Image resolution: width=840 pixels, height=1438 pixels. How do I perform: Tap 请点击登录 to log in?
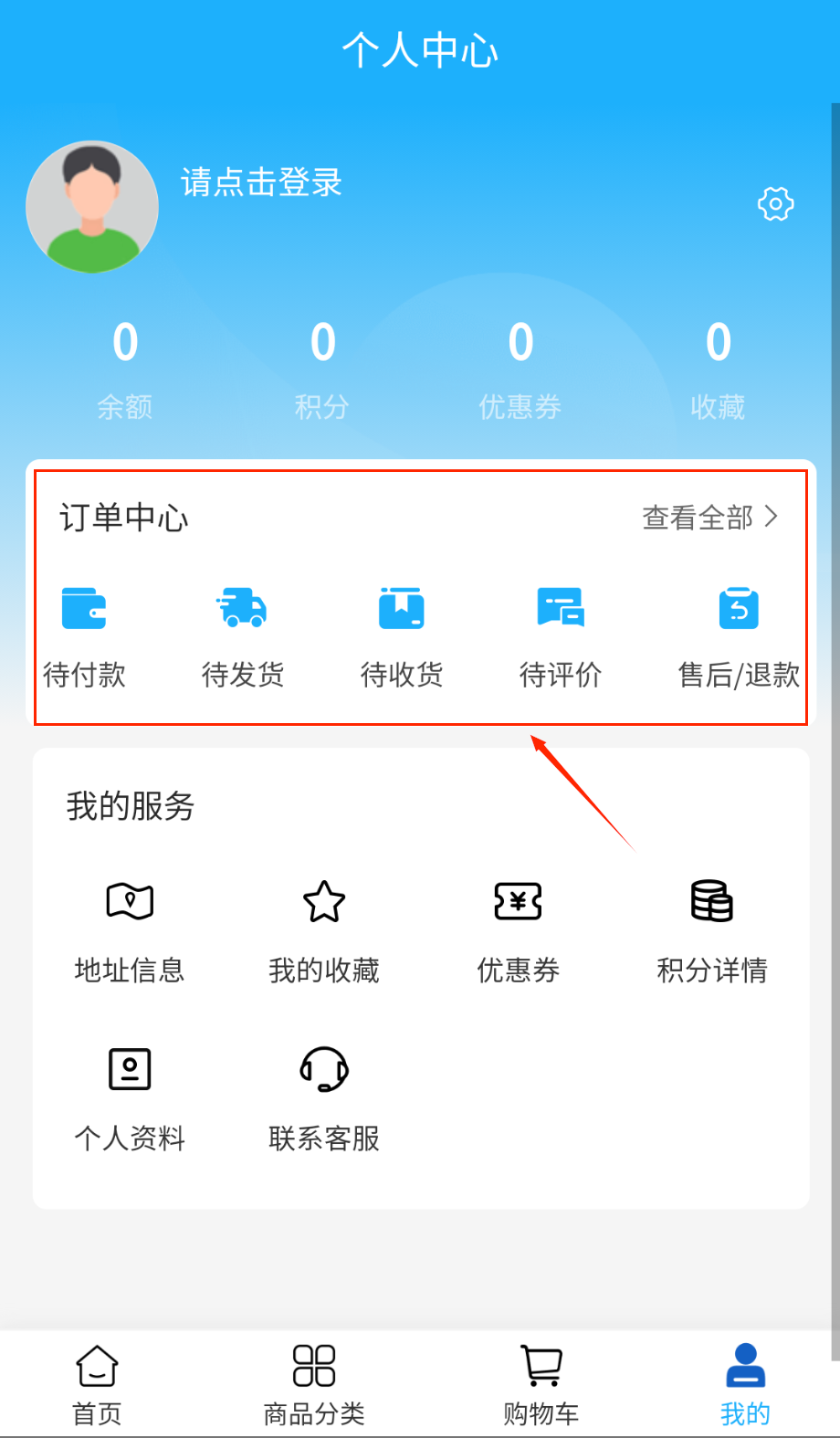pos(261,183)
